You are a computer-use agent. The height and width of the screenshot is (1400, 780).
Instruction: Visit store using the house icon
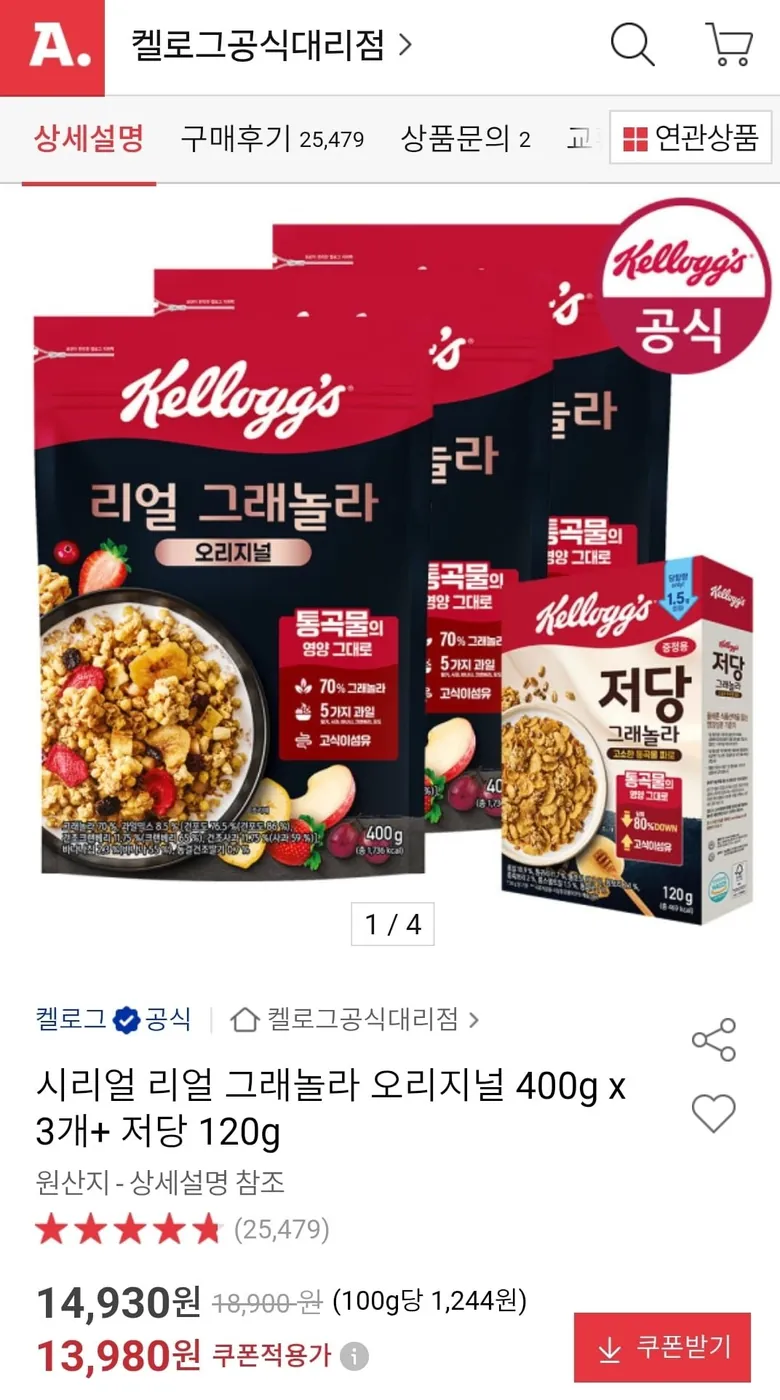pyautogui.click(x=245, y=1018)
